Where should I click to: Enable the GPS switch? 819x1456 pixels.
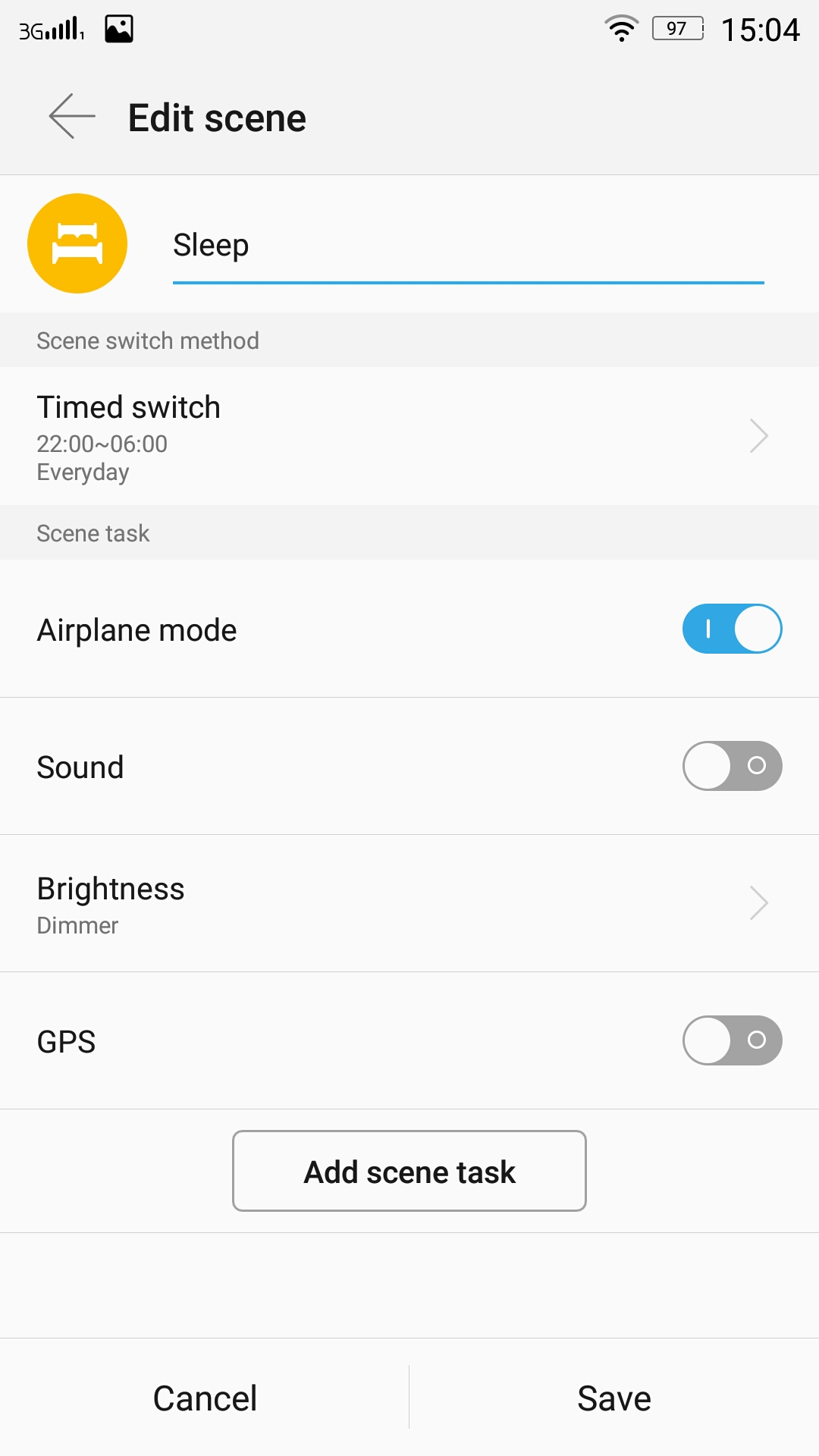click(x=732, y=1040)
